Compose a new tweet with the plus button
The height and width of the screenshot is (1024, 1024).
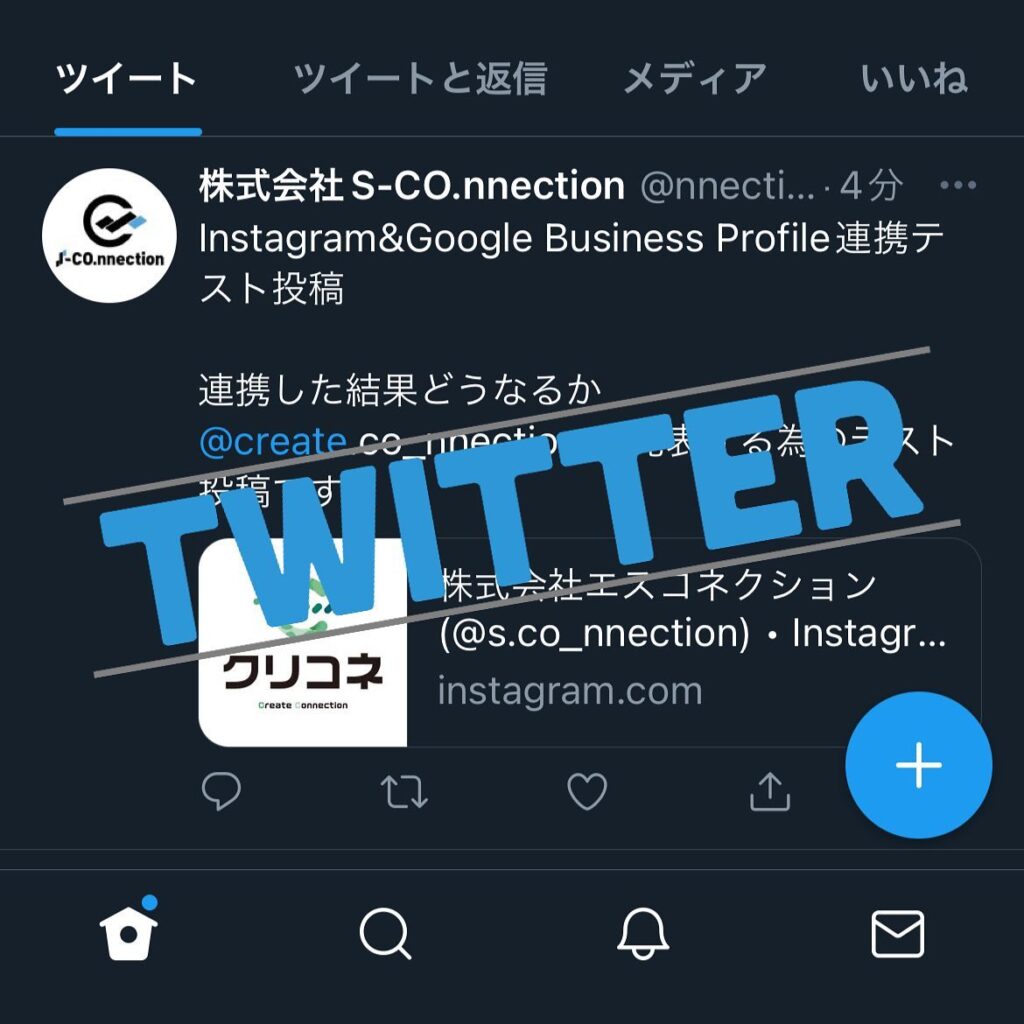pos(918,765)
